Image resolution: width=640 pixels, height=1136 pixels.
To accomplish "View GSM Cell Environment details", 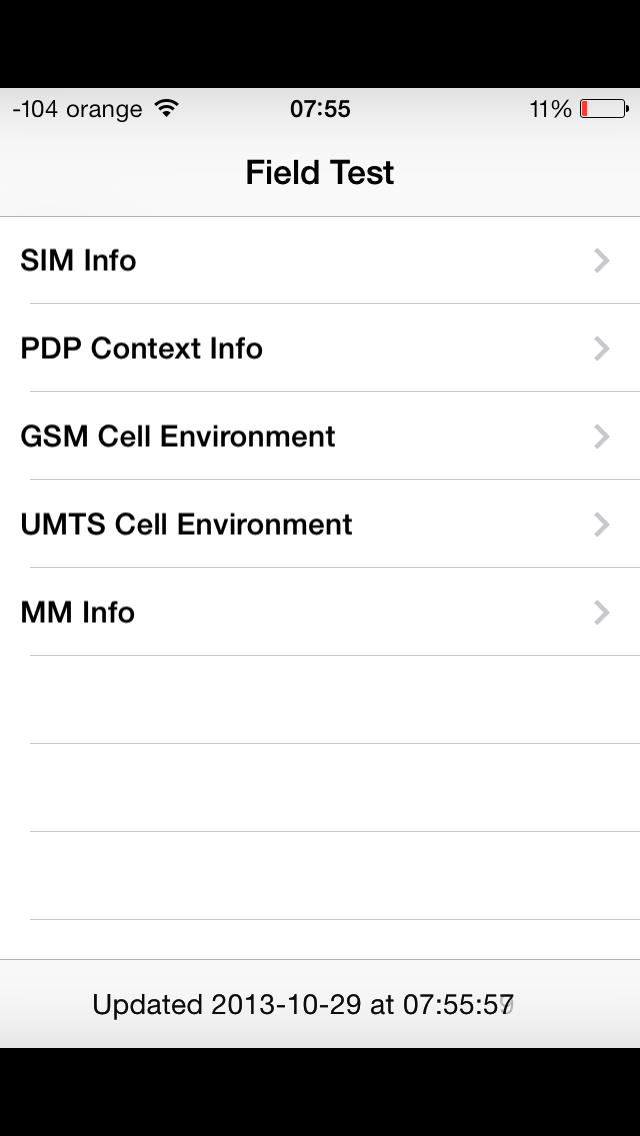I will pyautogui.click(x=320, y=435).
